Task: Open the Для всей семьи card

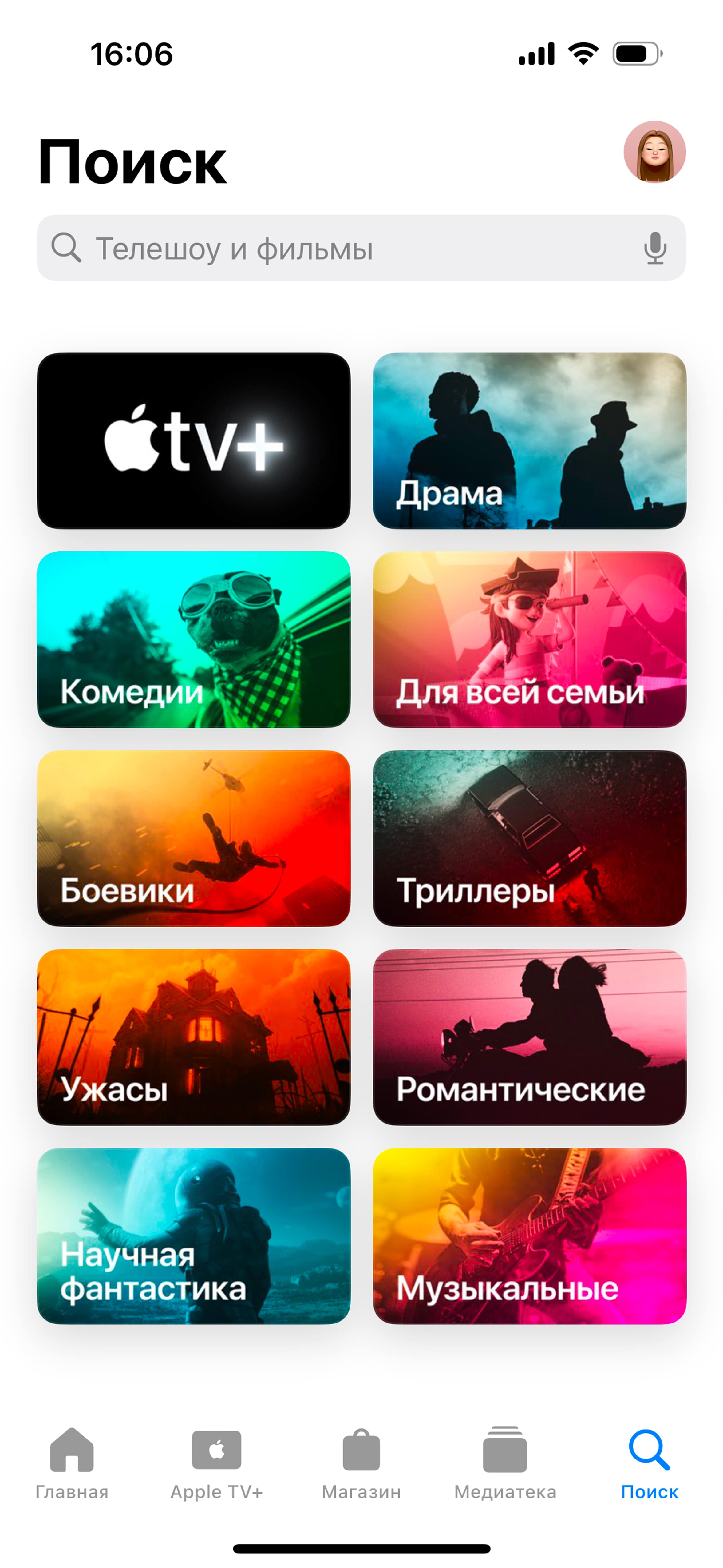Action: pyautogui.click(x=529, y=639)
